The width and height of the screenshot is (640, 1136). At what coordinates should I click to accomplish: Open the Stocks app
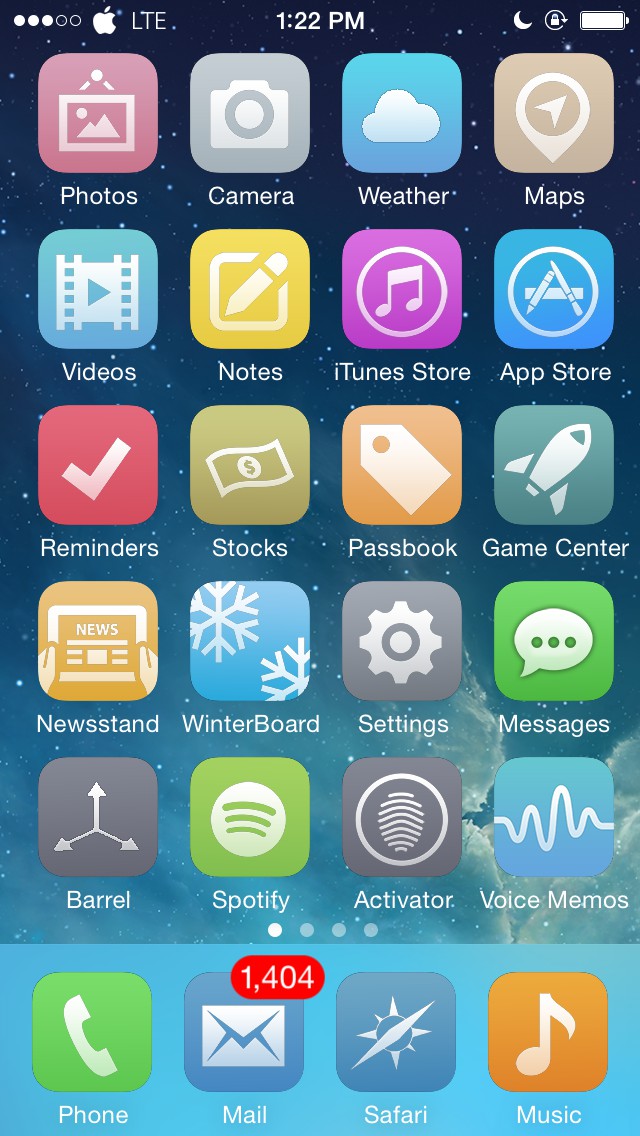(250, 465)
